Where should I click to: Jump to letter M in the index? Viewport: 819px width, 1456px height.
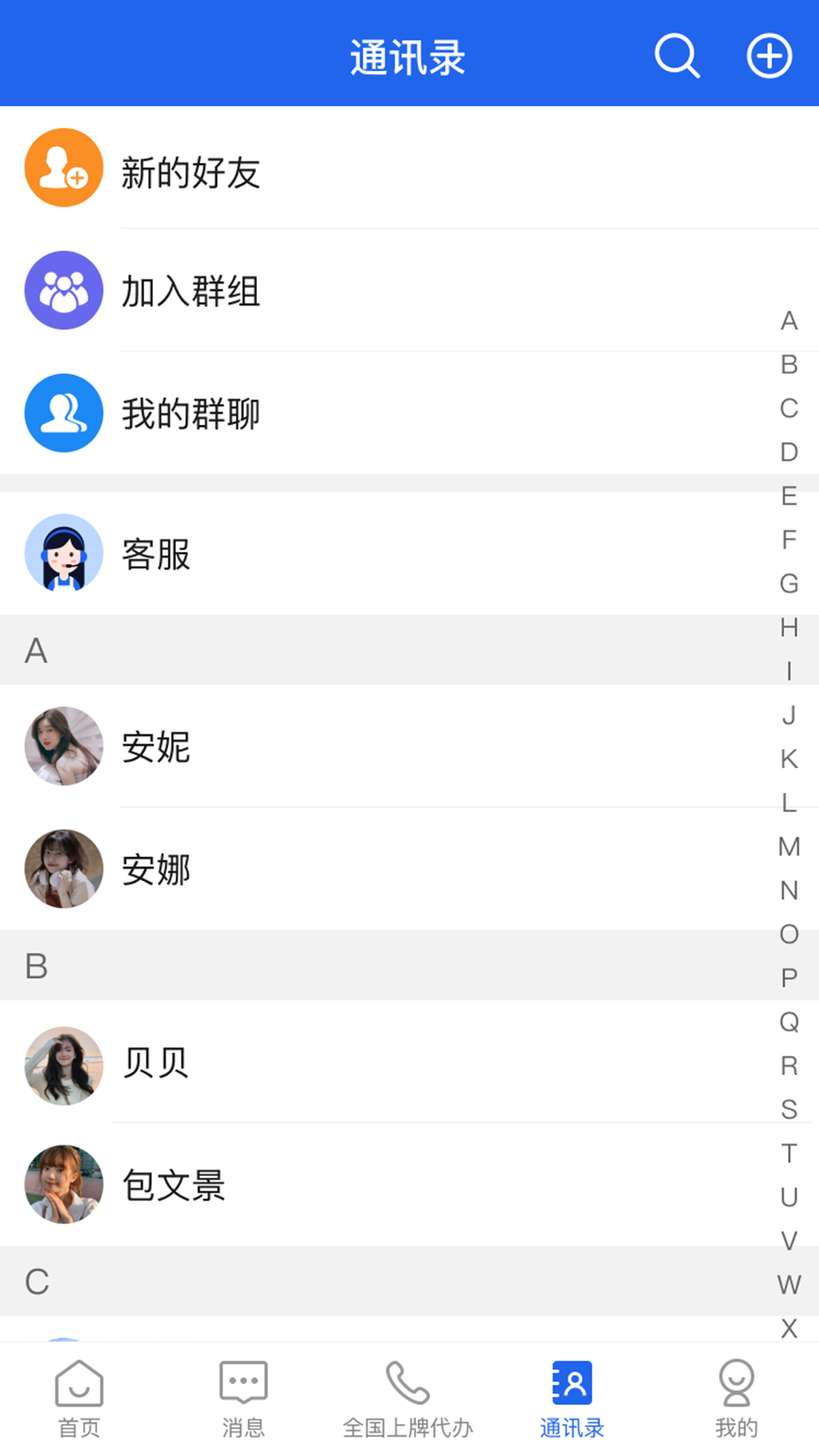[x=789, y=846]
